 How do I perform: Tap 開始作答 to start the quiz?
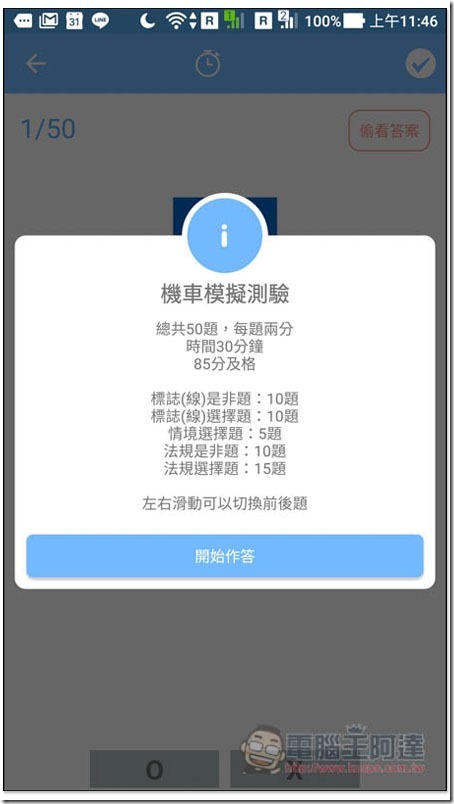click(x=225, y=556)
